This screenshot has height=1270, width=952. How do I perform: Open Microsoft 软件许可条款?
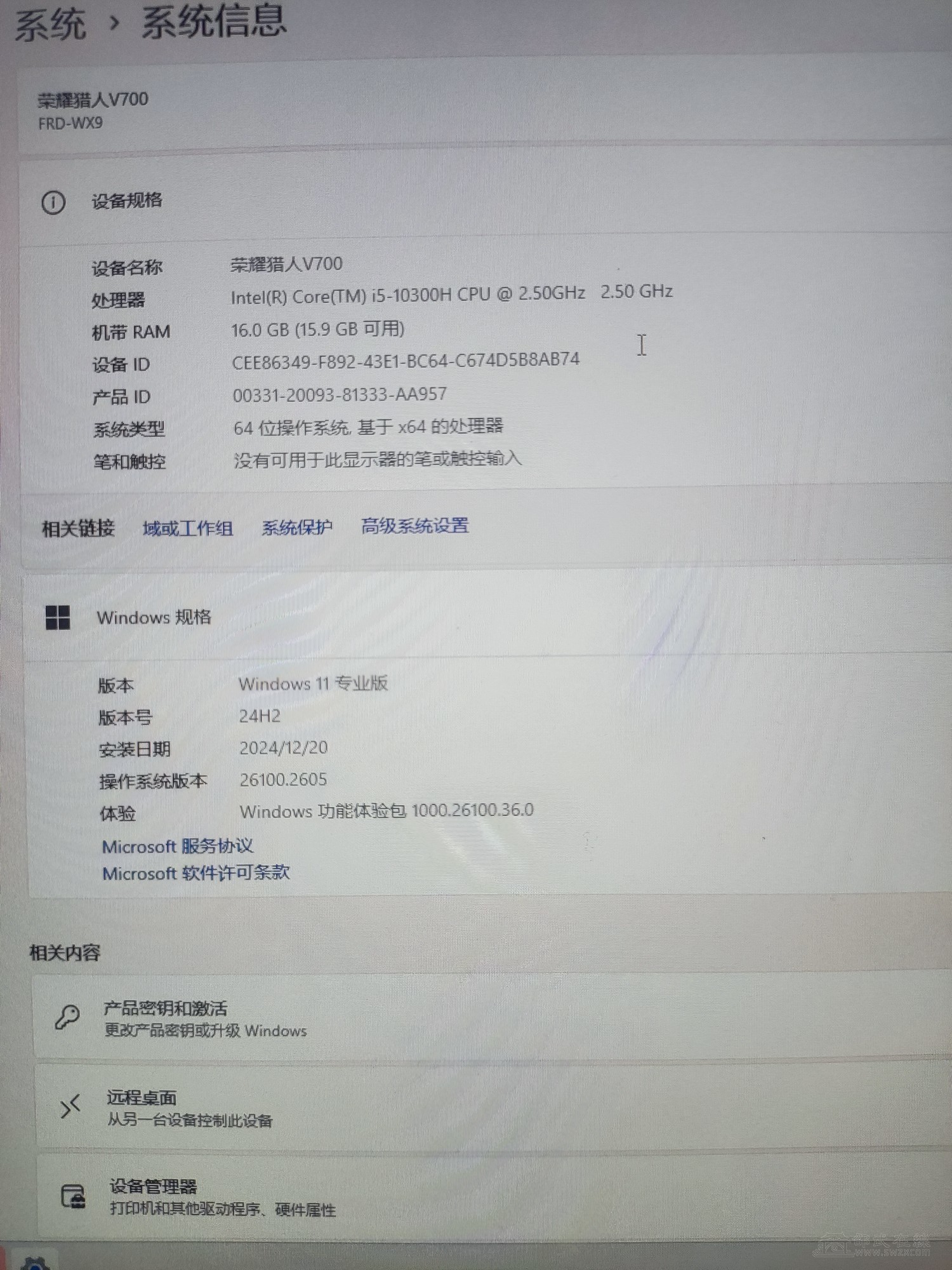pos(196,873)
